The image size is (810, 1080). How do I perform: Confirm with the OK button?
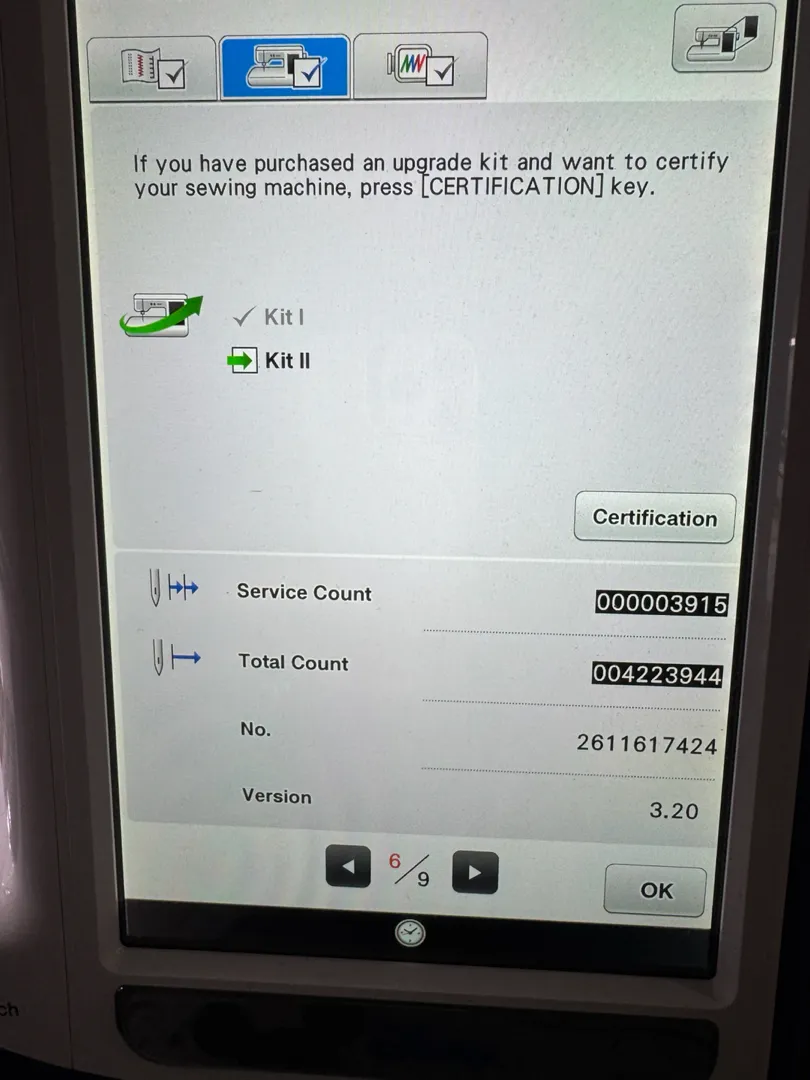point(655,890)
